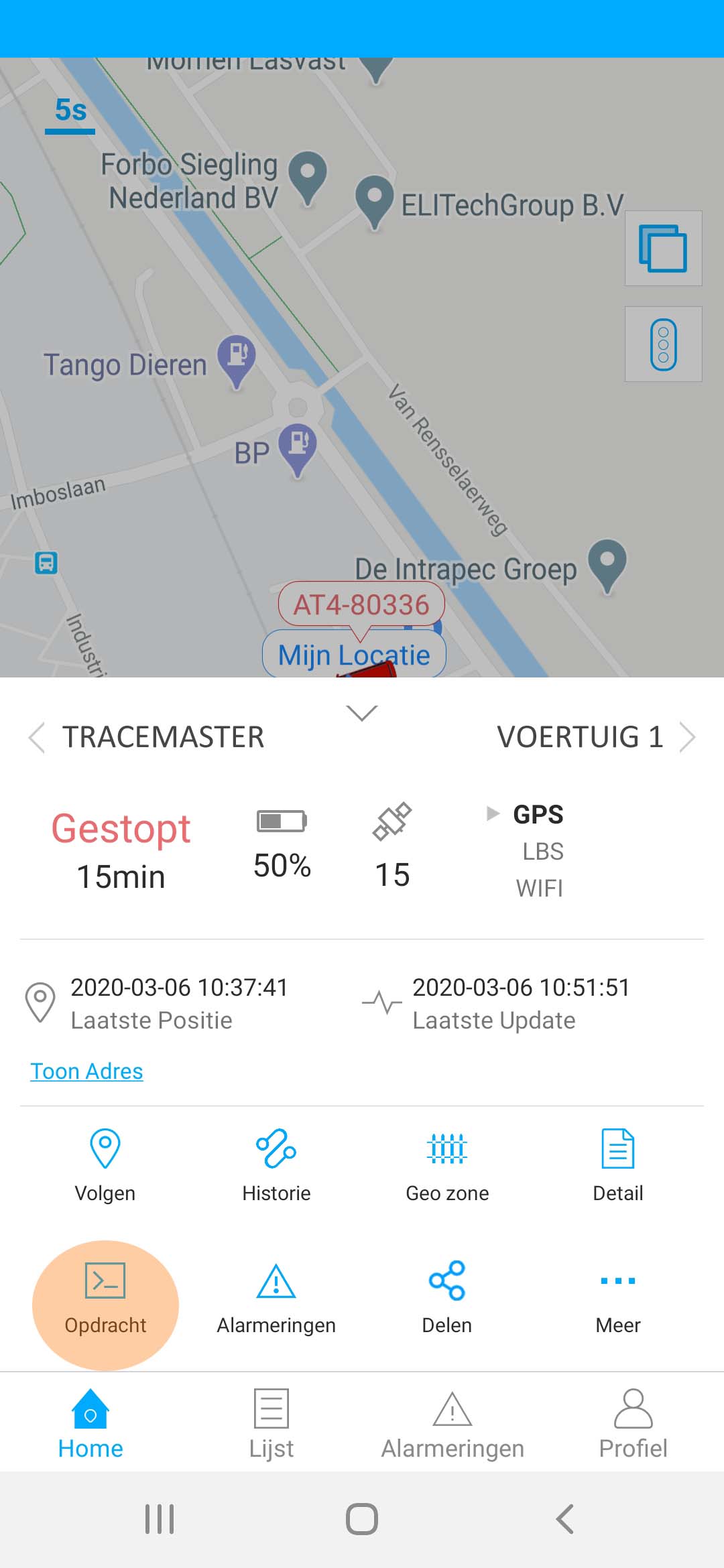Open the map layers button
The width and height of the screenshot is (724, 1568).
point(663,248)
